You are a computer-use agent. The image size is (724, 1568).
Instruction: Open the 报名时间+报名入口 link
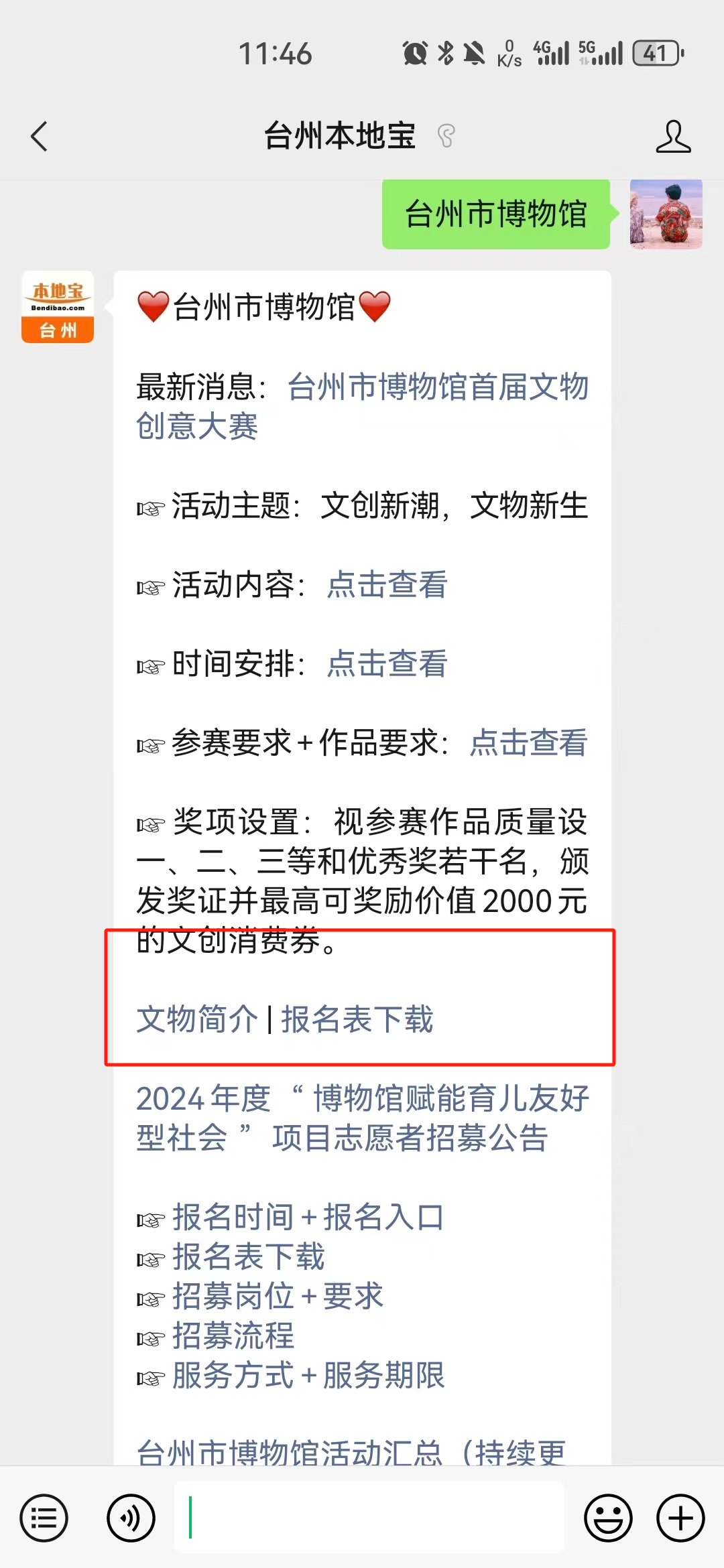click(308, 1218)
